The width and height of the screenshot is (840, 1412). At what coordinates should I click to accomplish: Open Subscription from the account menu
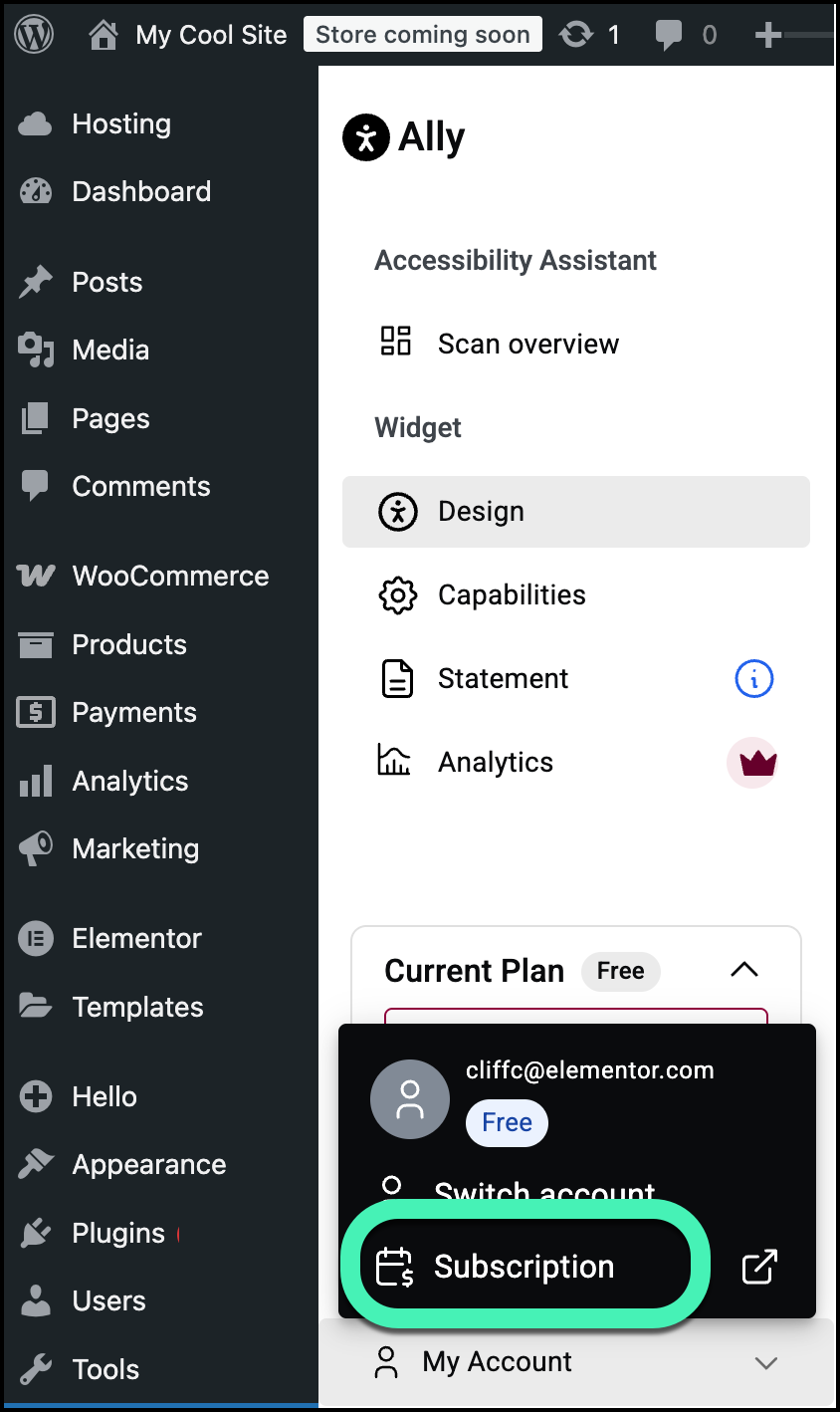524,1267
